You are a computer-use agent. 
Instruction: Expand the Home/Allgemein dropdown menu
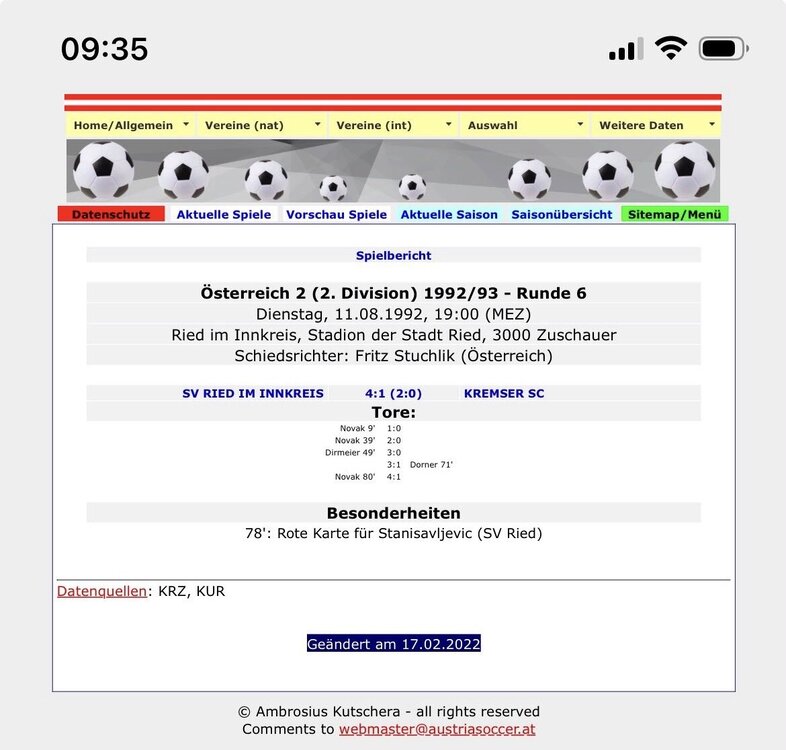pos(131,125)
